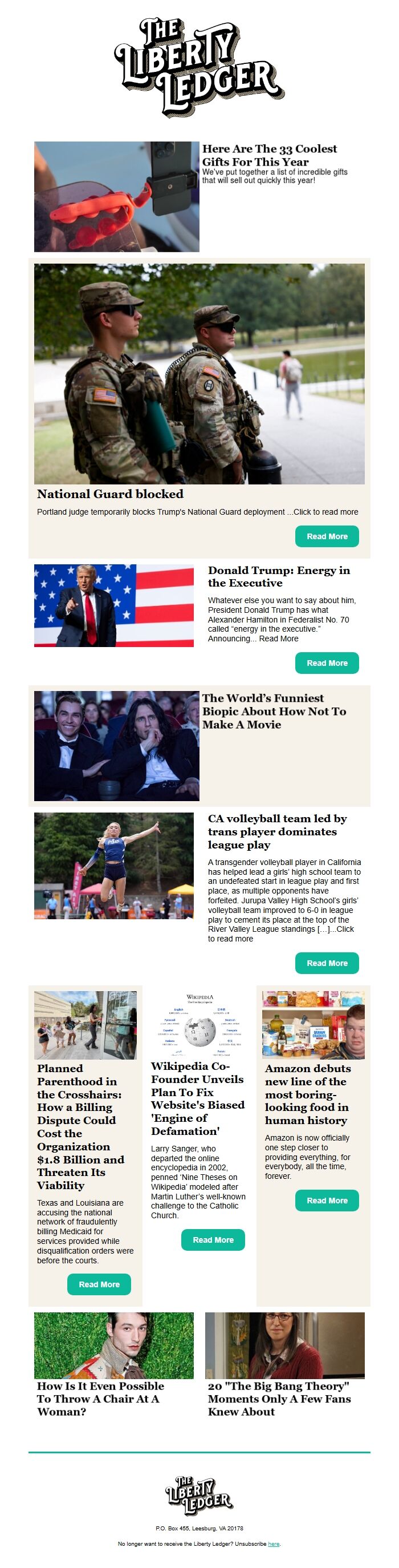Tap Read More for Donald Trump Energy article
This screenshot has height=1568, width=399.
327,663
